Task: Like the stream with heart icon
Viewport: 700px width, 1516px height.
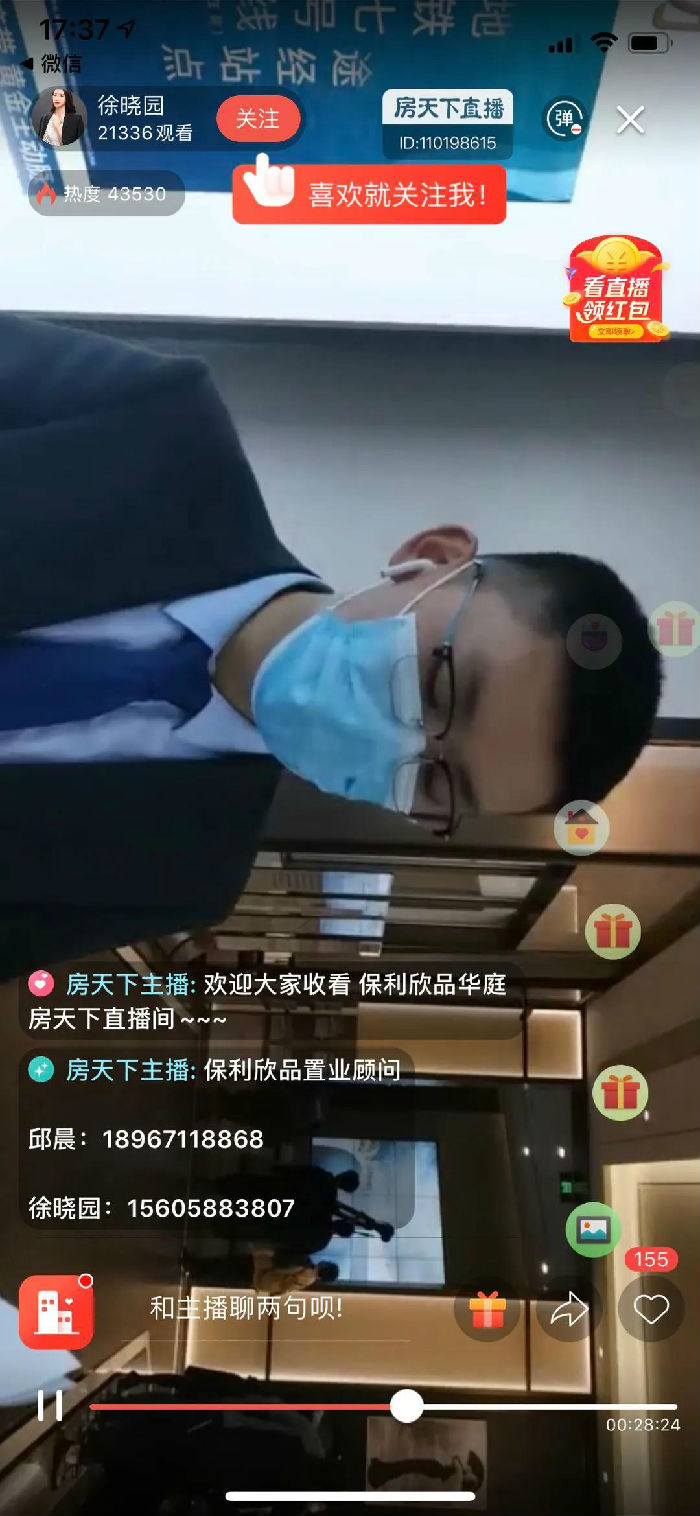Action: 651,1310
